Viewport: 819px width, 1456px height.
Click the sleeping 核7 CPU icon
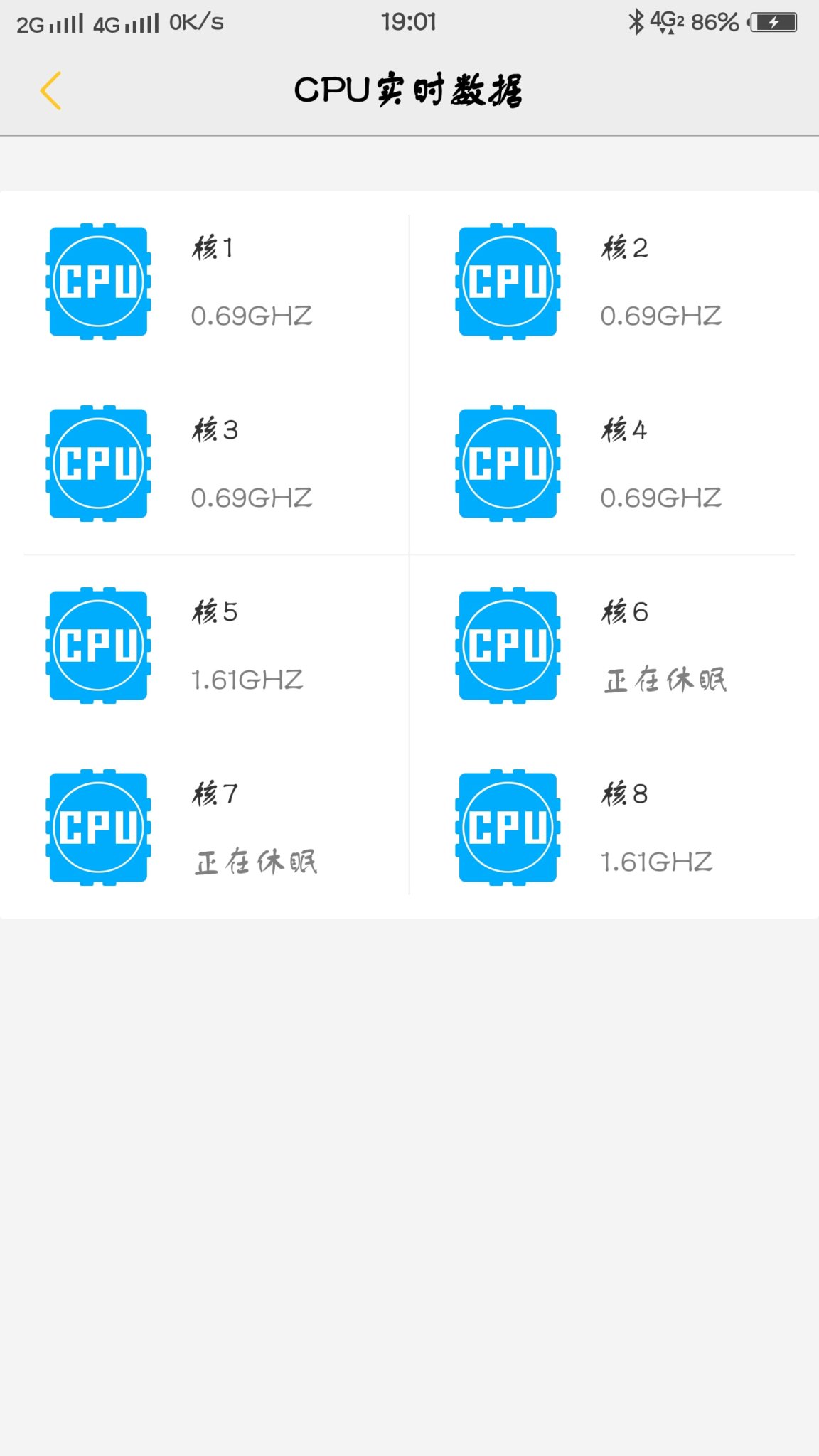98,825
